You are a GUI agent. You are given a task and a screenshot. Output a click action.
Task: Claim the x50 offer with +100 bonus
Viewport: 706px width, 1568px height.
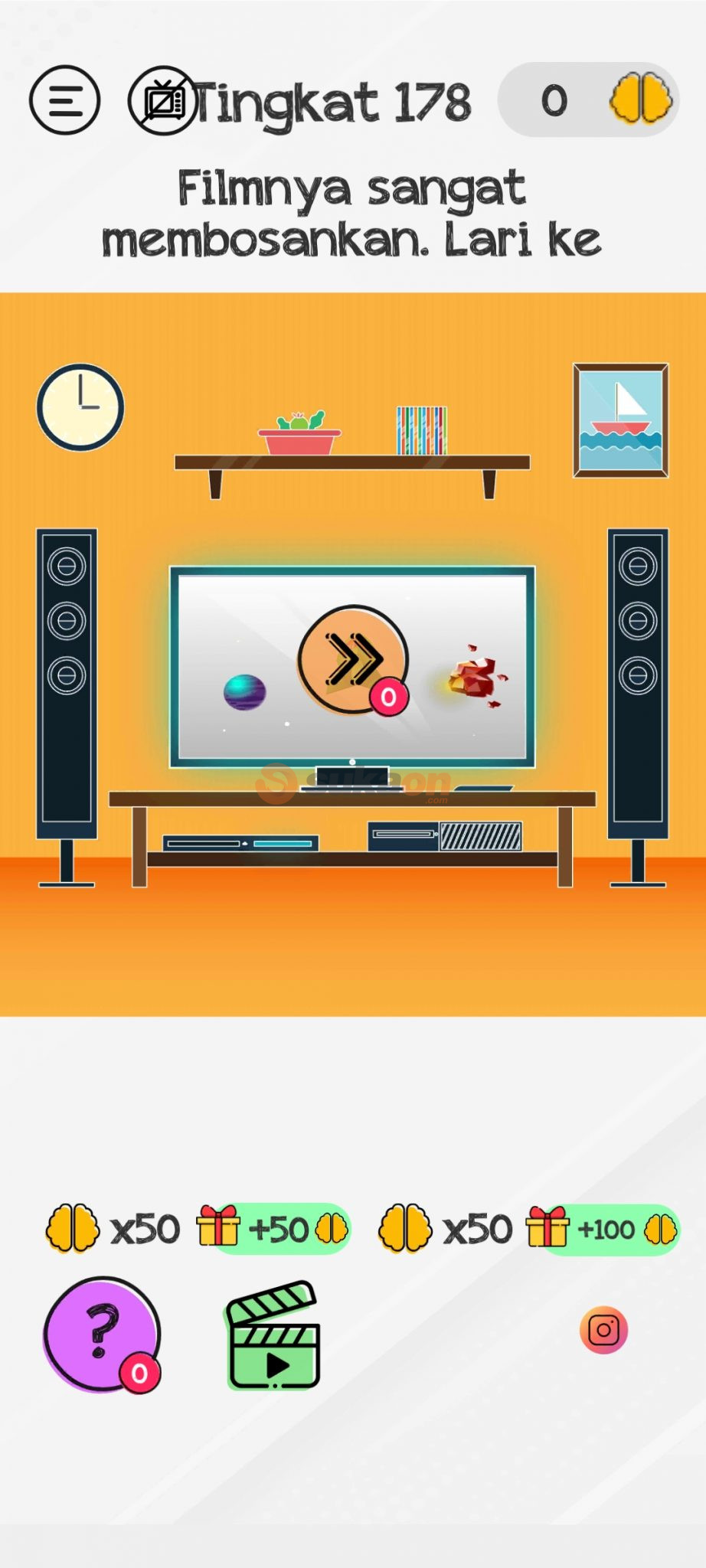click(528, 1229)
